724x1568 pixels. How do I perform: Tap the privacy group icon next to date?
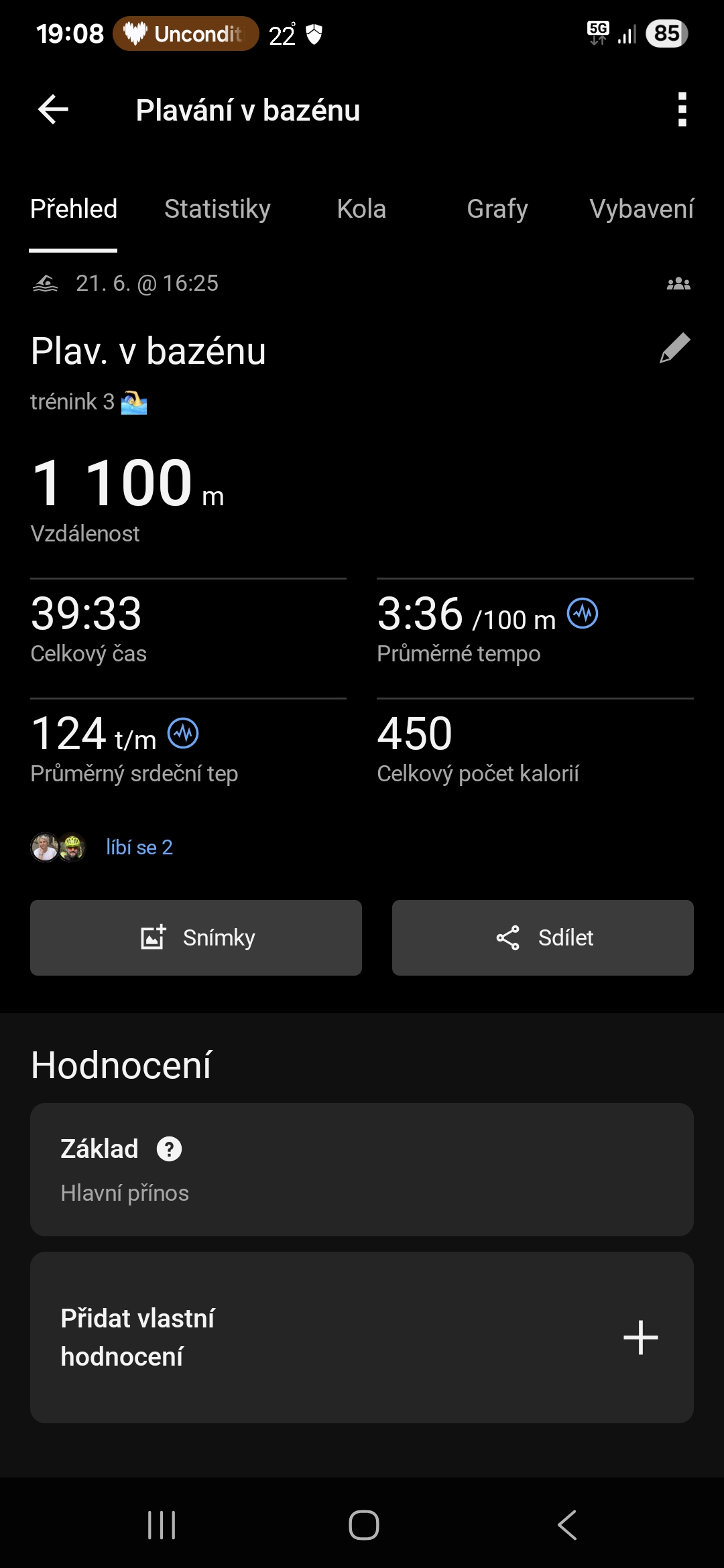coord(678,284)
